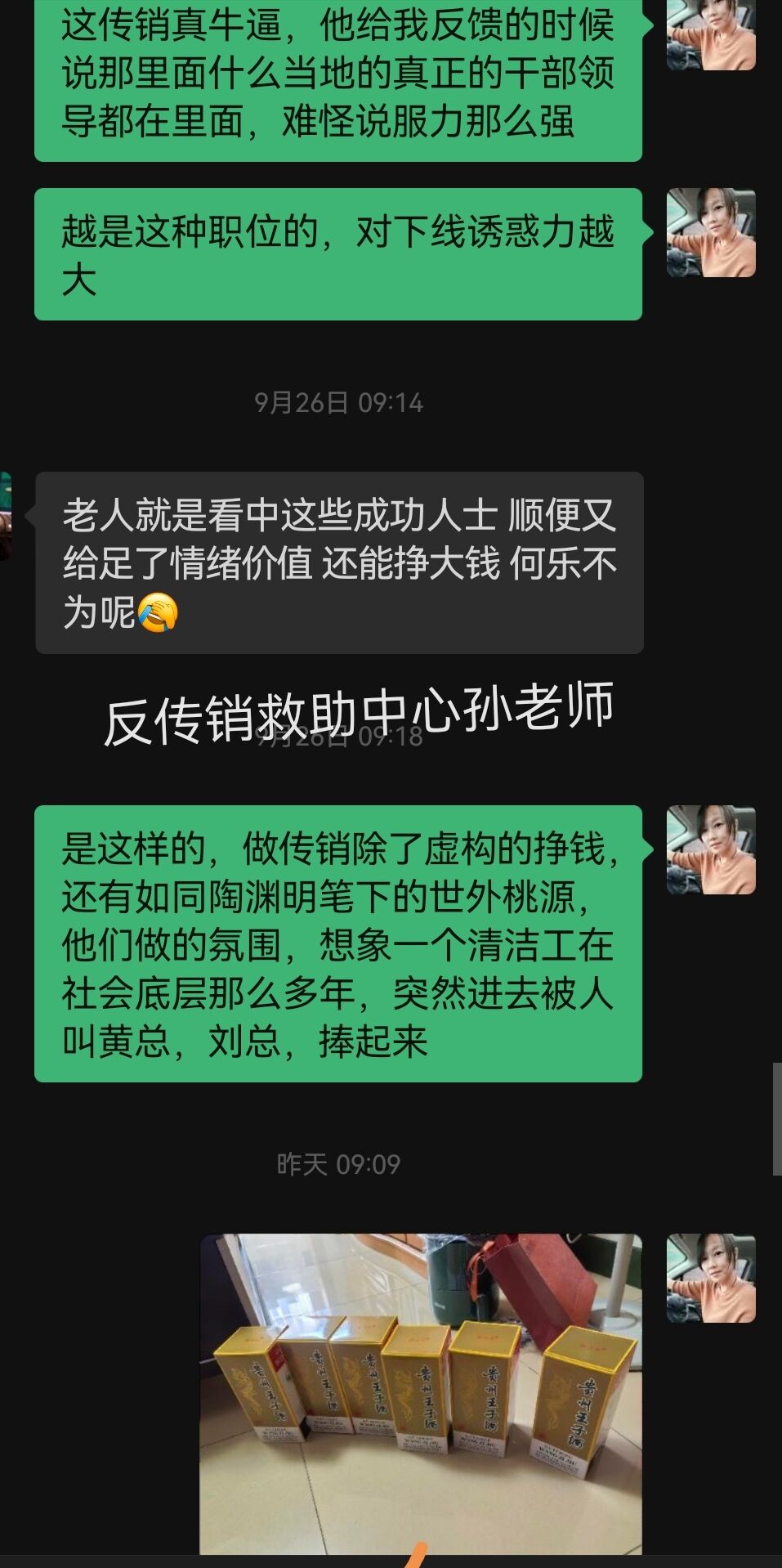Tap the other contact's avatar beside the '老人就是看中' message
Viewport: 782px width, 1568px height.
coord(5,516)
